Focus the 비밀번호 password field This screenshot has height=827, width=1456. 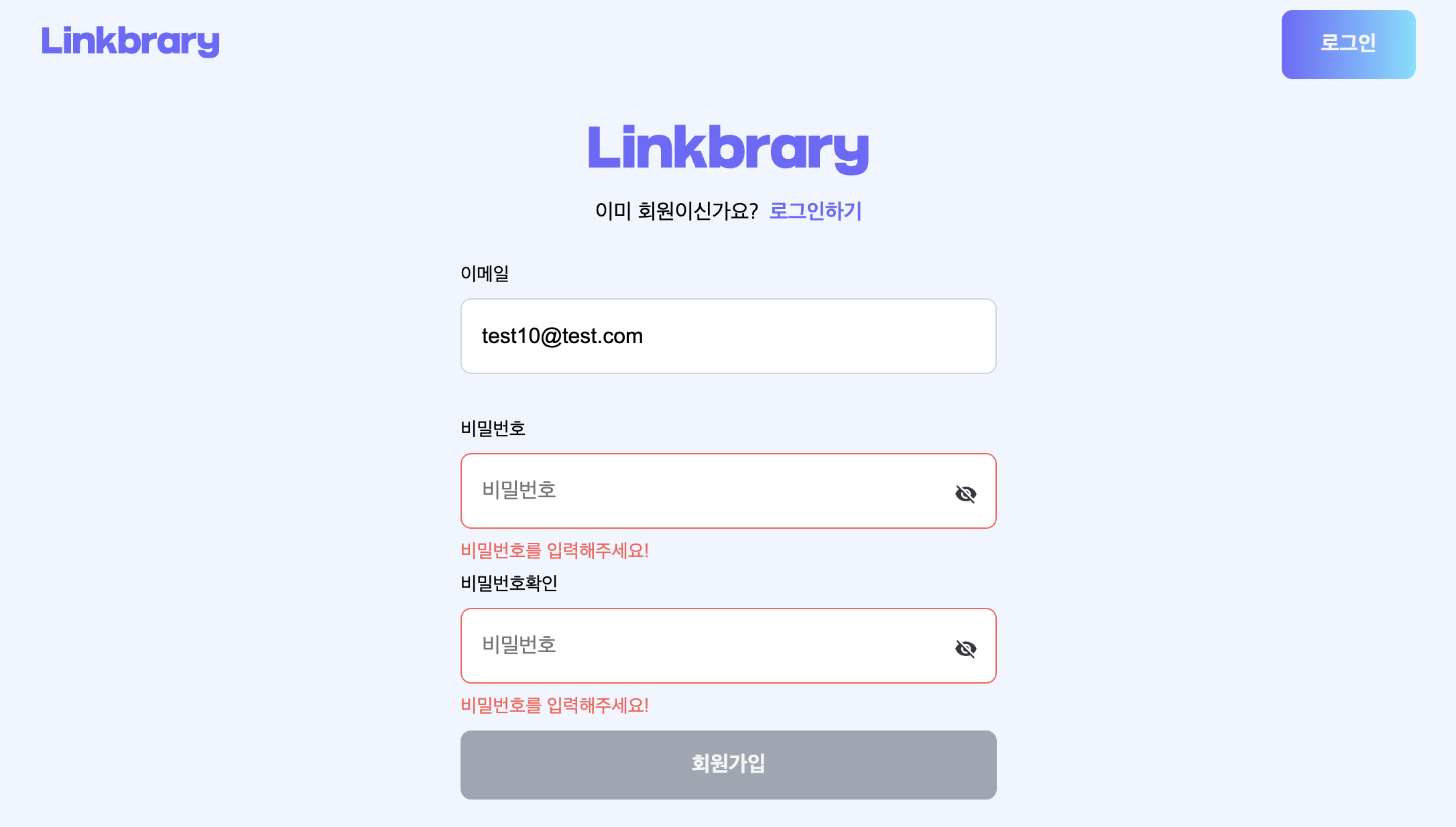click(729, 491)
